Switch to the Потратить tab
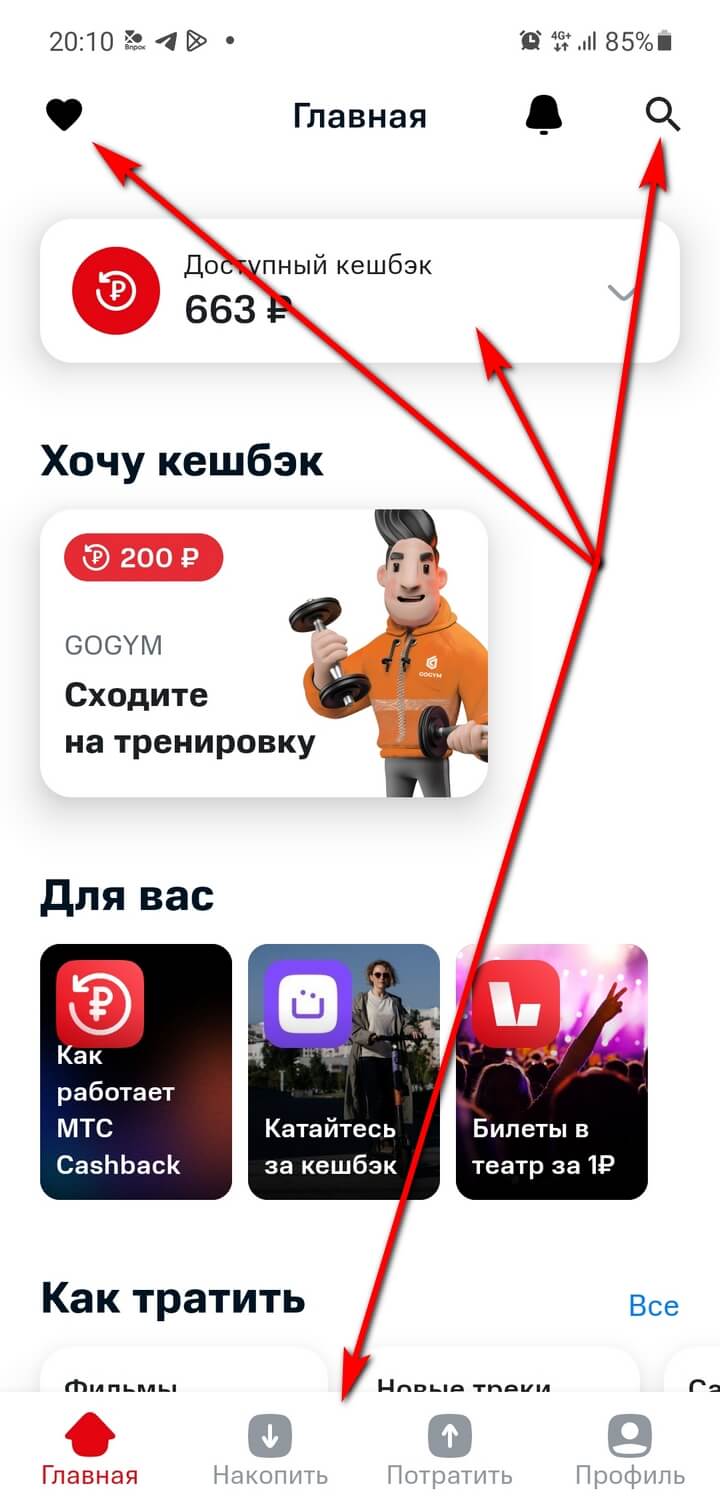 (450, 1450)
